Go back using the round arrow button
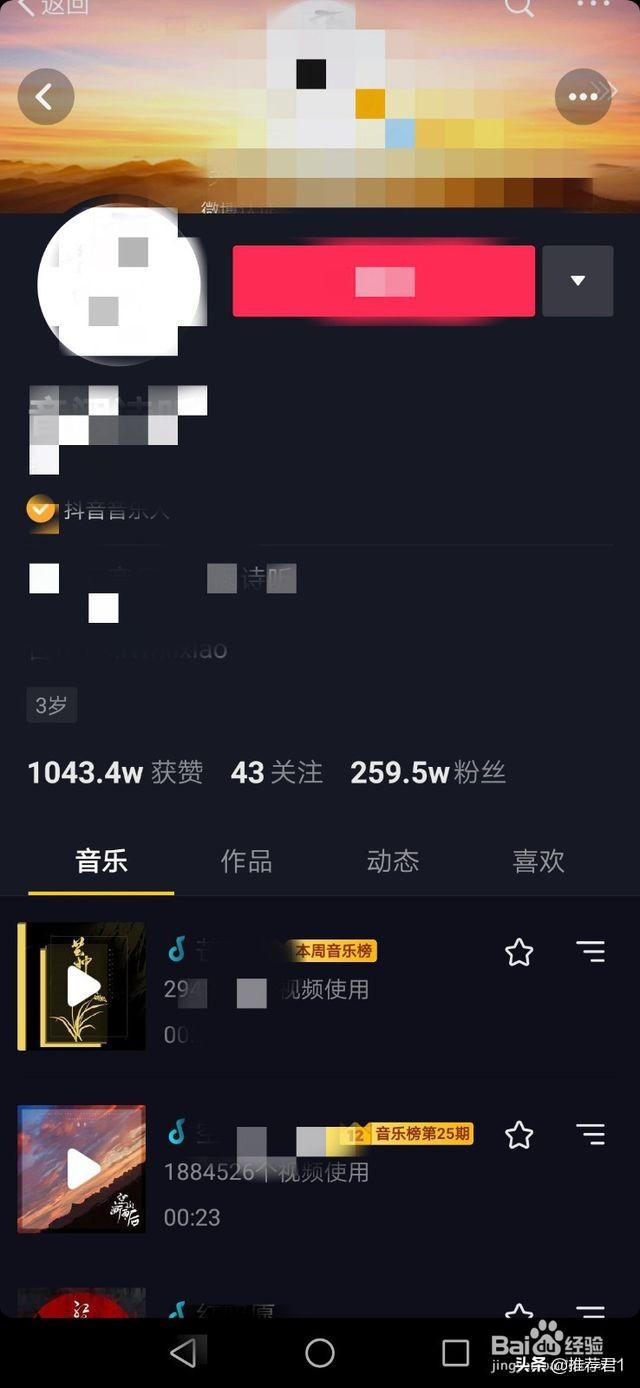 pos(46,97)
